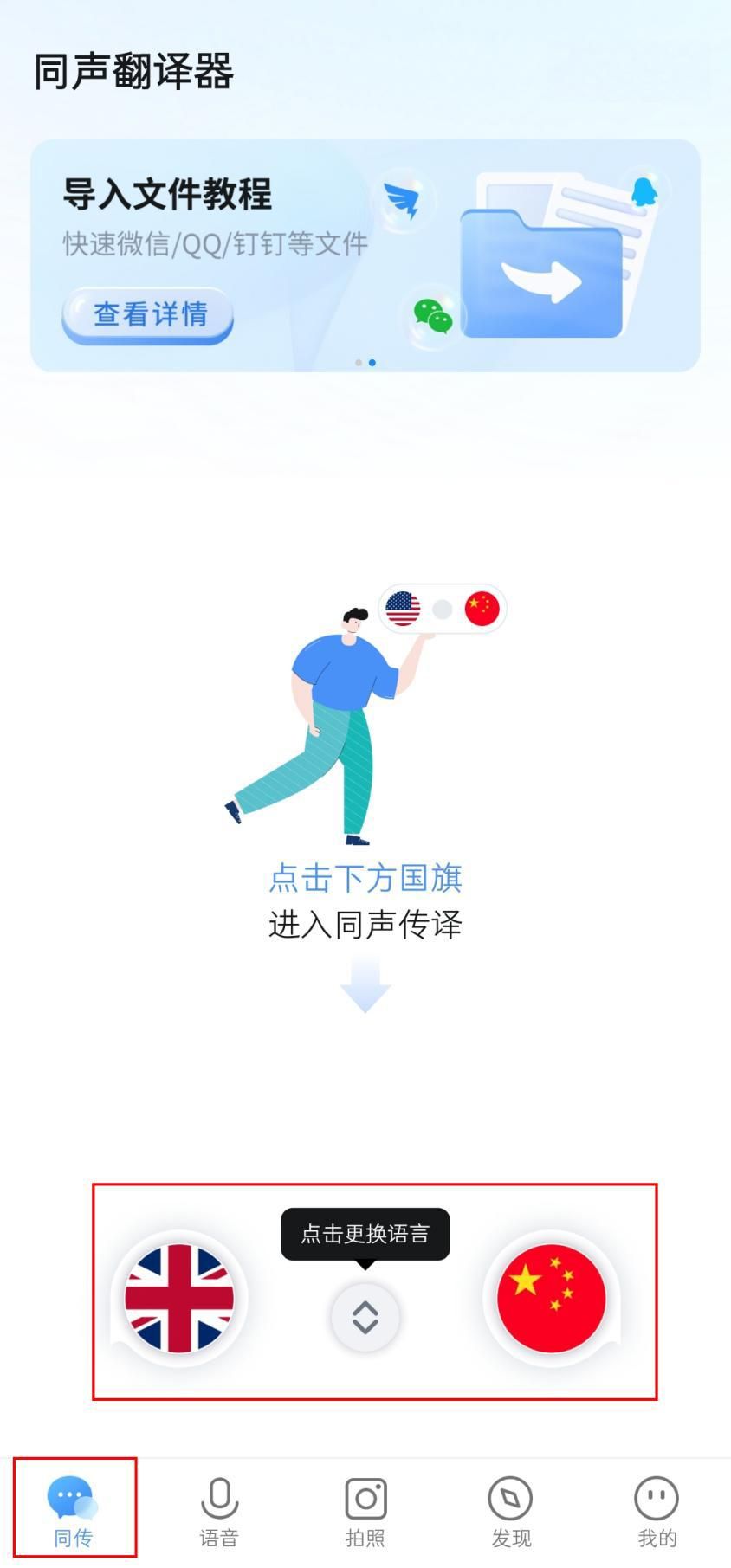Select the 同传 tab

(74, 1512)
